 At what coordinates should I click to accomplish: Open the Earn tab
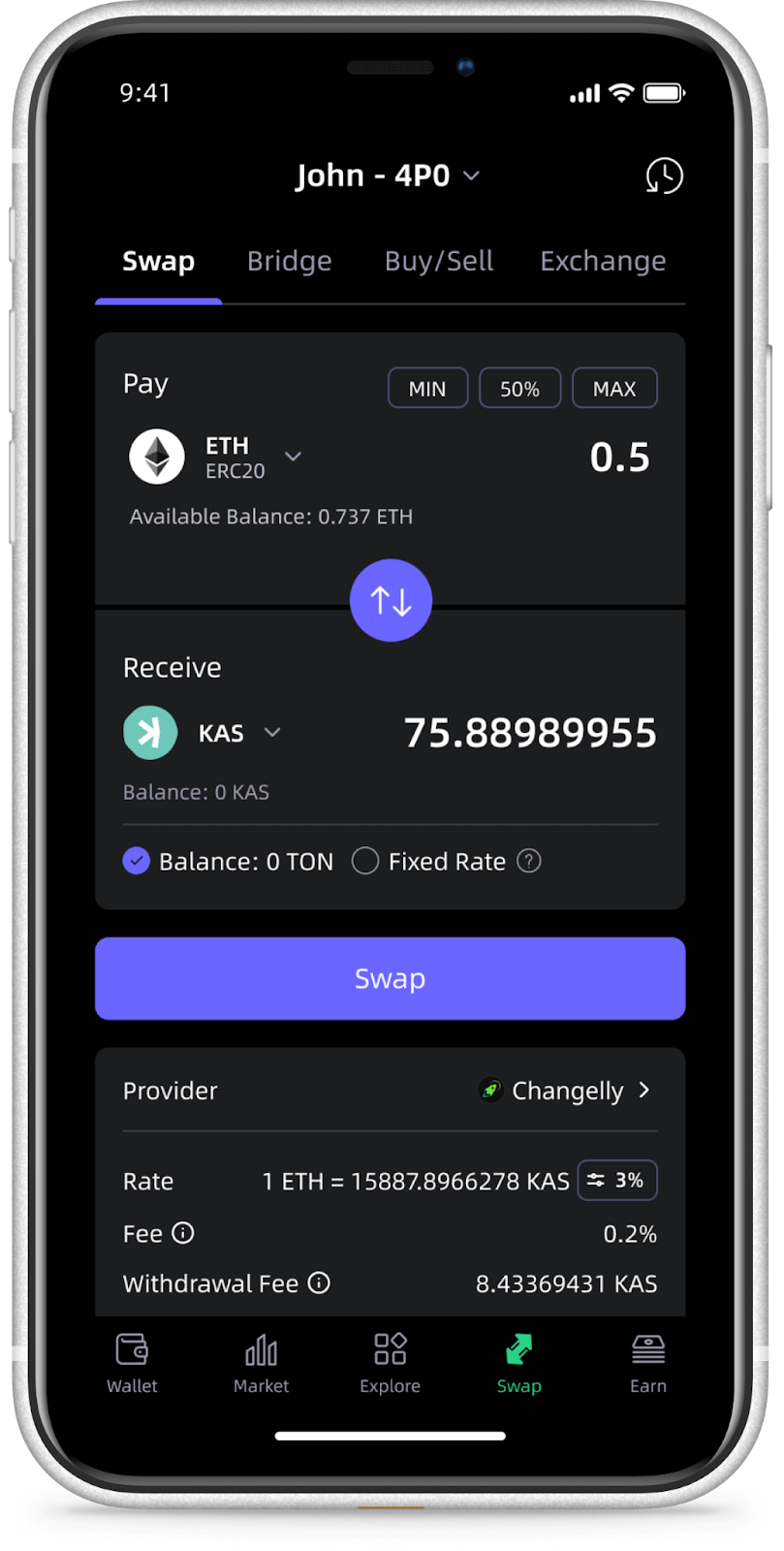click(647, 1362)
